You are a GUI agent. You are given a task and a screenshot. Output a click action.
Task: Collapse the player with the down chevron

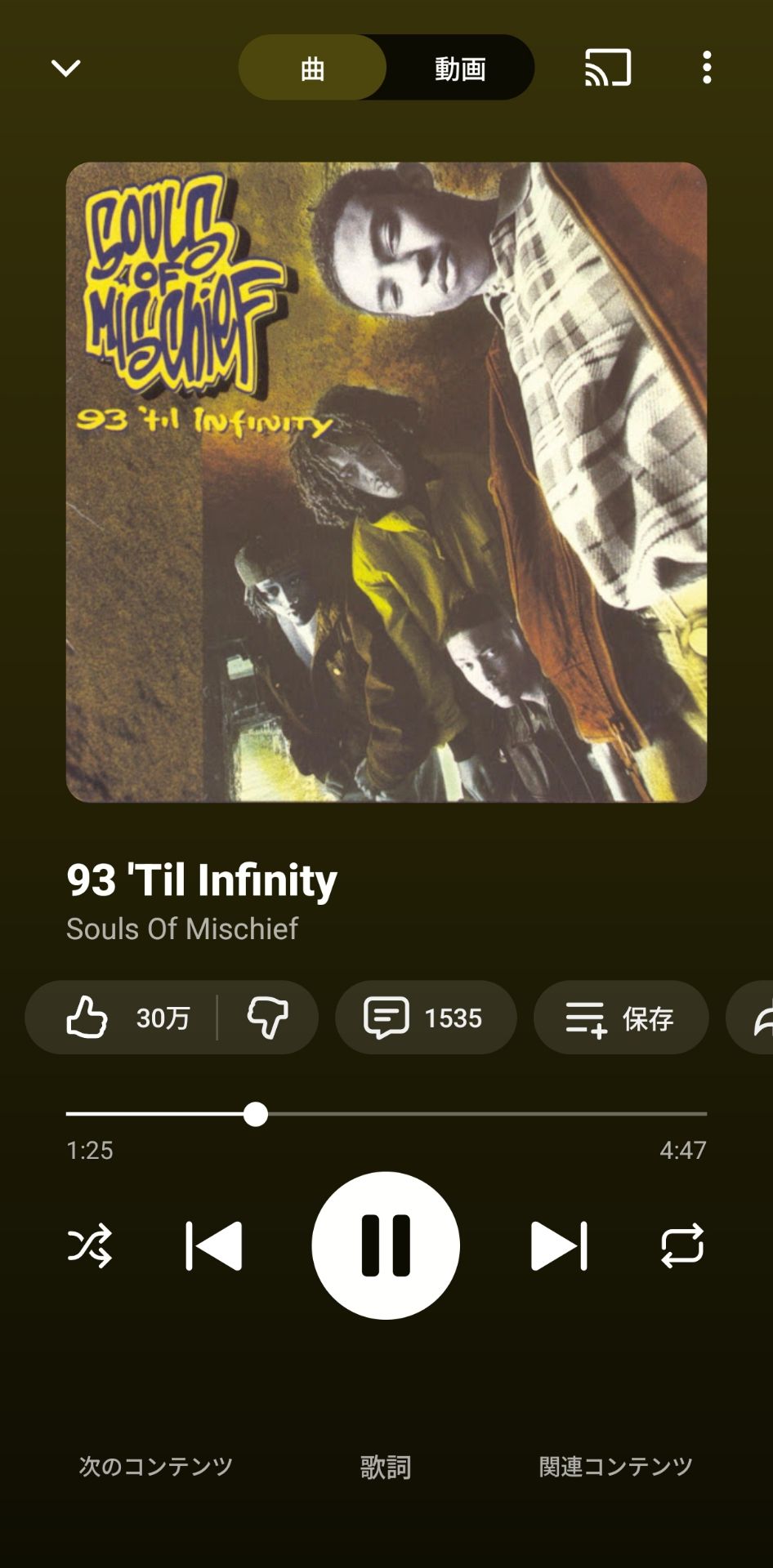coord(65,68)
